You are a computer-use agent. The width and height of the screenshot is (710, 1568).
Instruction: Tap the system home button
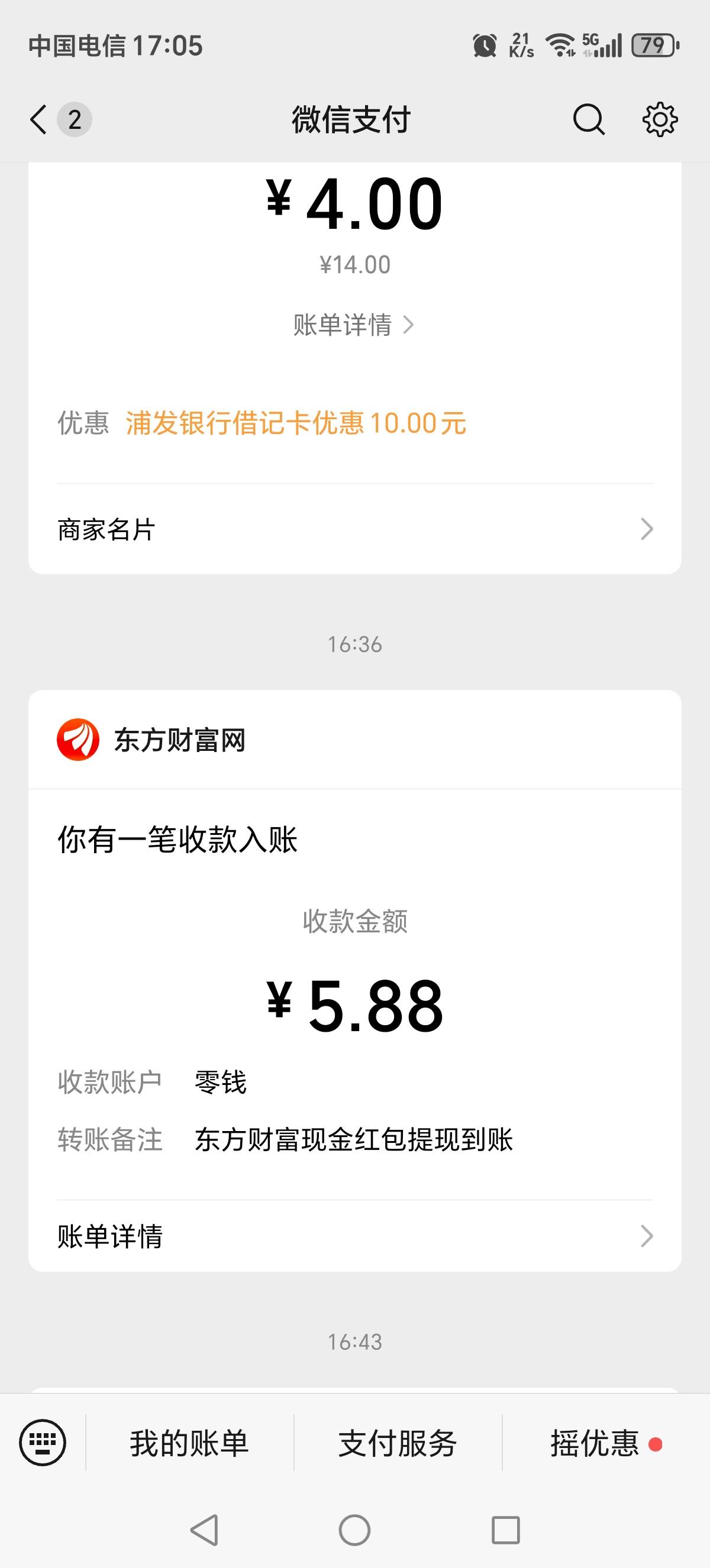point(354,1530)
